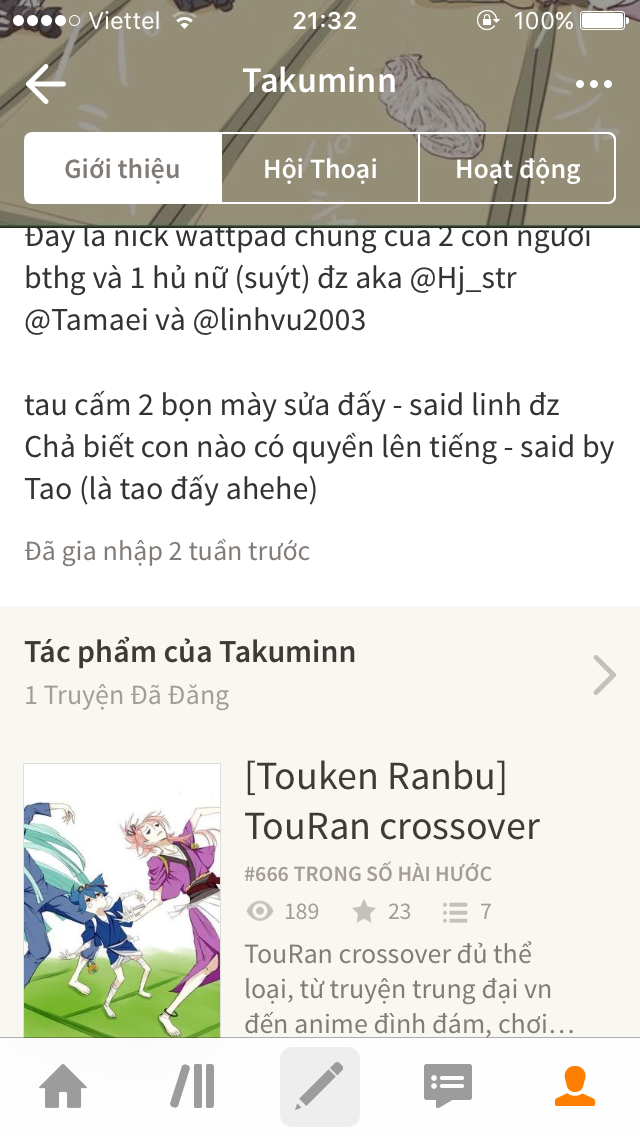Open the Write pencil tab
Screen dimensions: 640x1136
[320, 1087]
